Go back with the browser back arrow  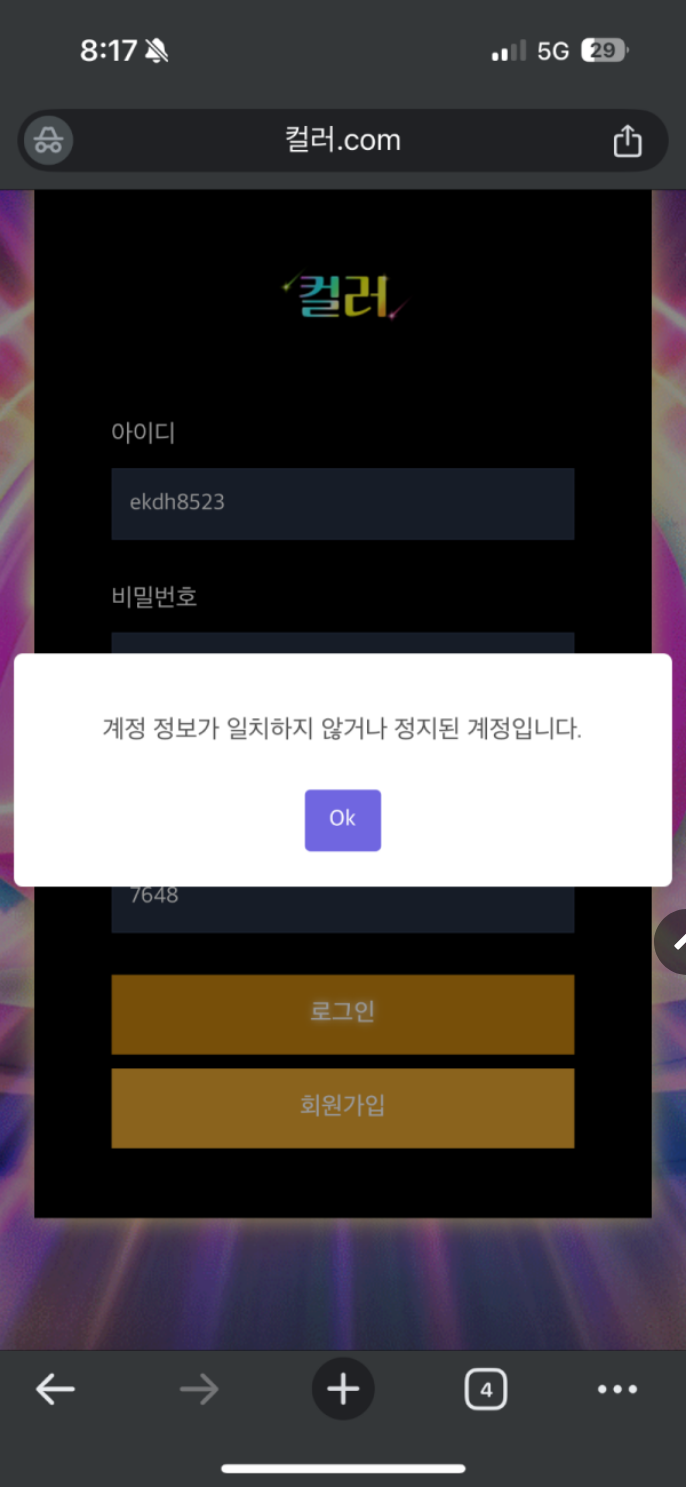55,1389
